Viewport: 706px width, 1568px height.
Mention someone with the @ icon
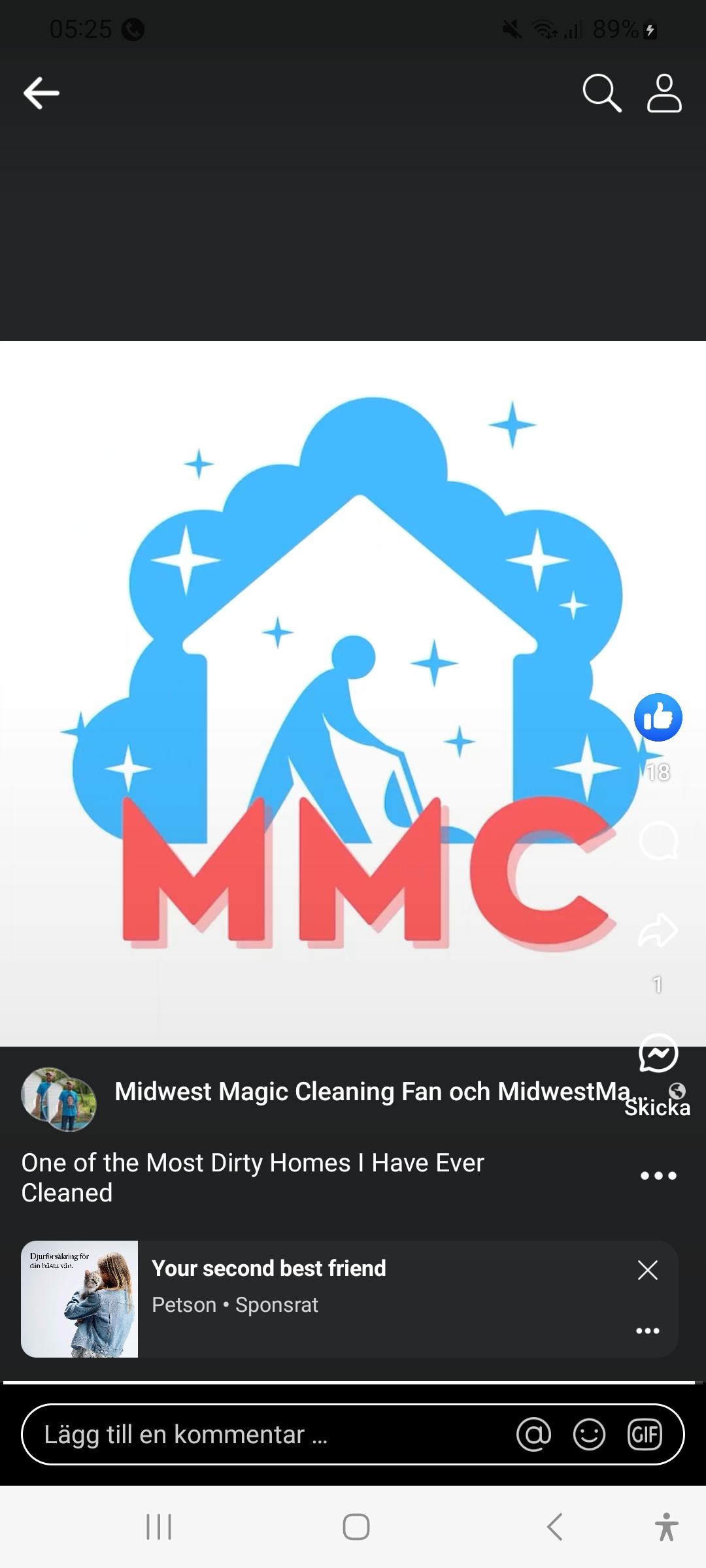[533, 1435]
